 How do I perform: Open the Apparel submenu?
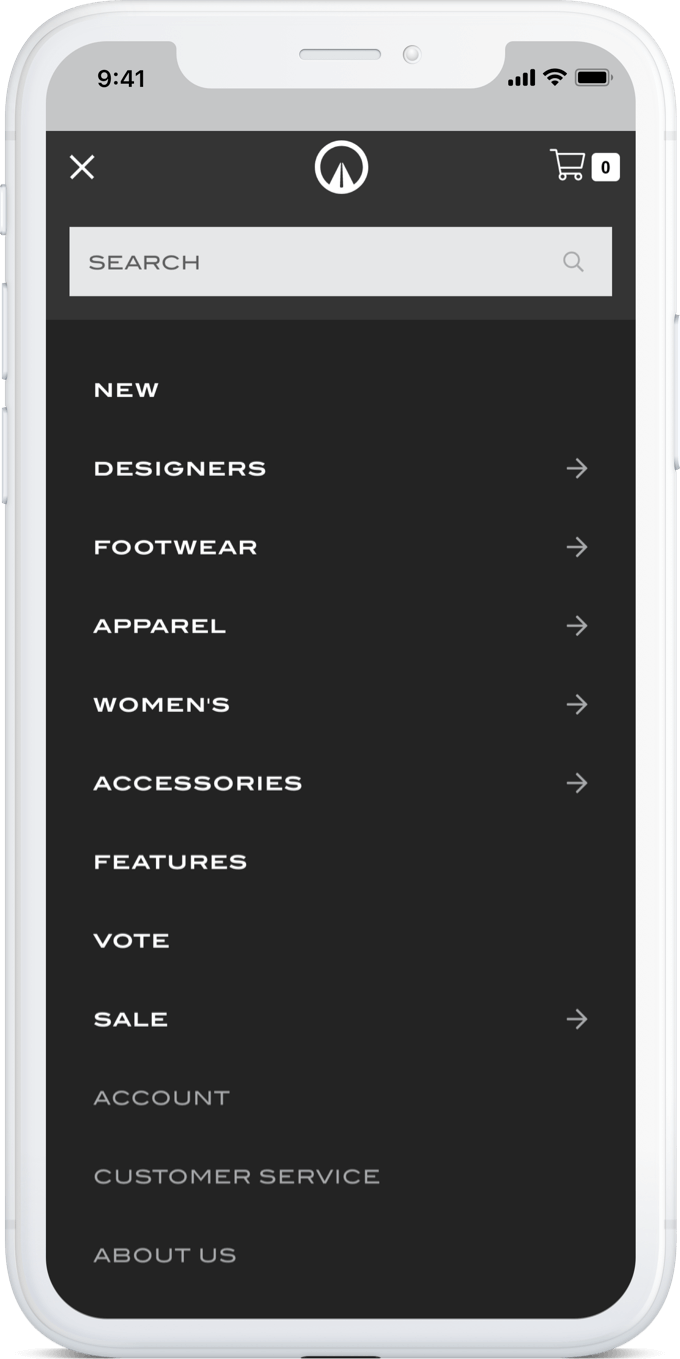pos(576,626)
